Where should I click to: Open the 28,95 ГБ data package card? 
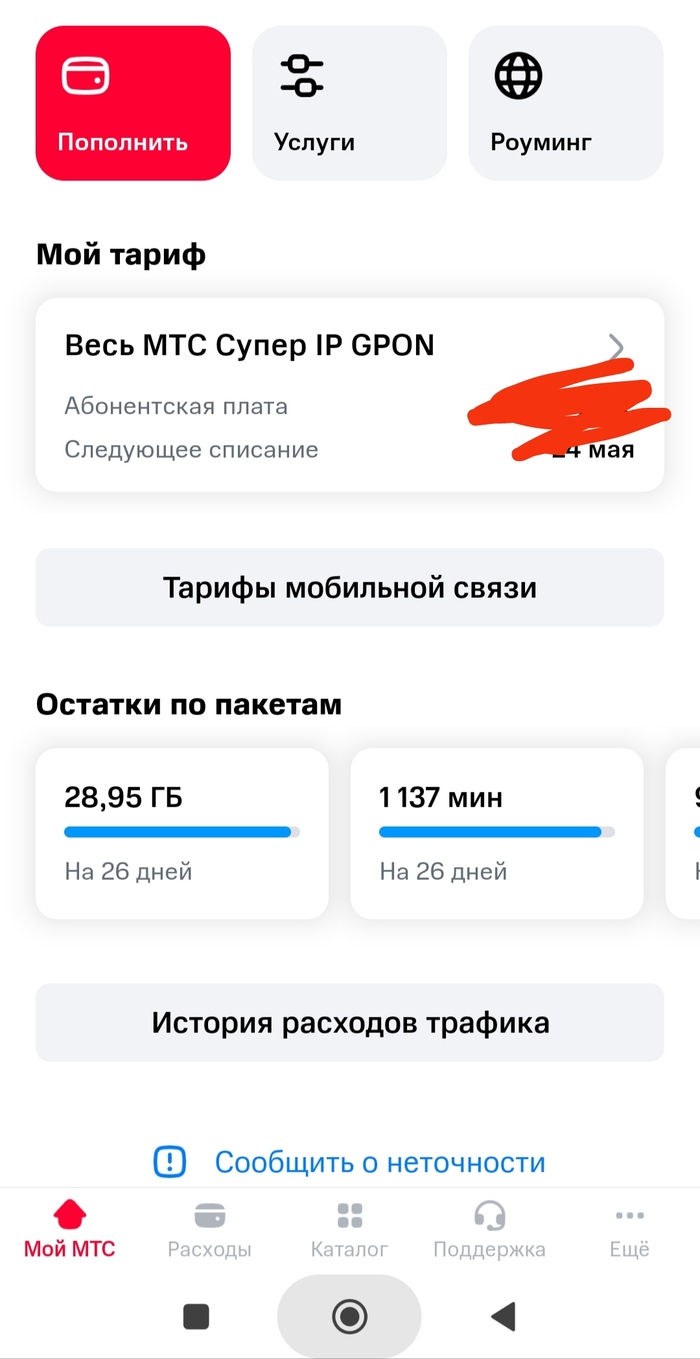click(182, 832)
